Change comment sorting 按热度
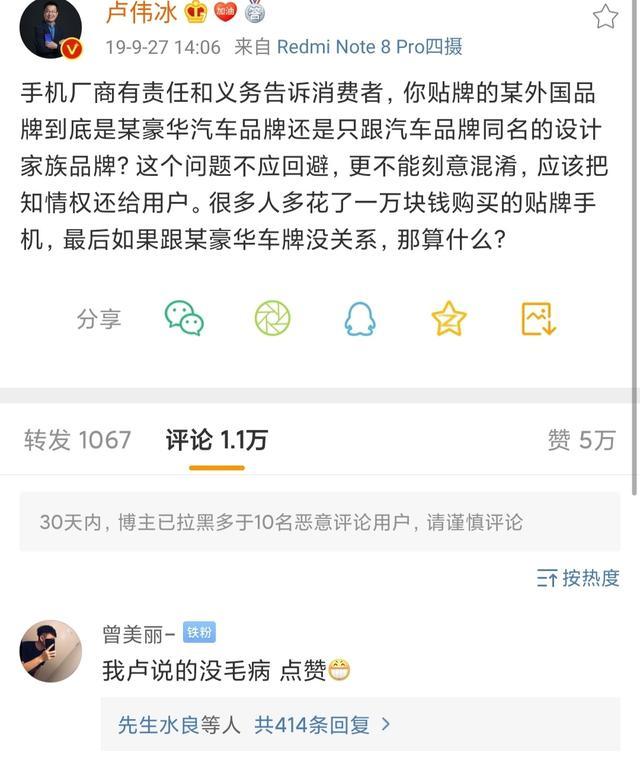Viewport: 640px width, 759px height. 578,578
